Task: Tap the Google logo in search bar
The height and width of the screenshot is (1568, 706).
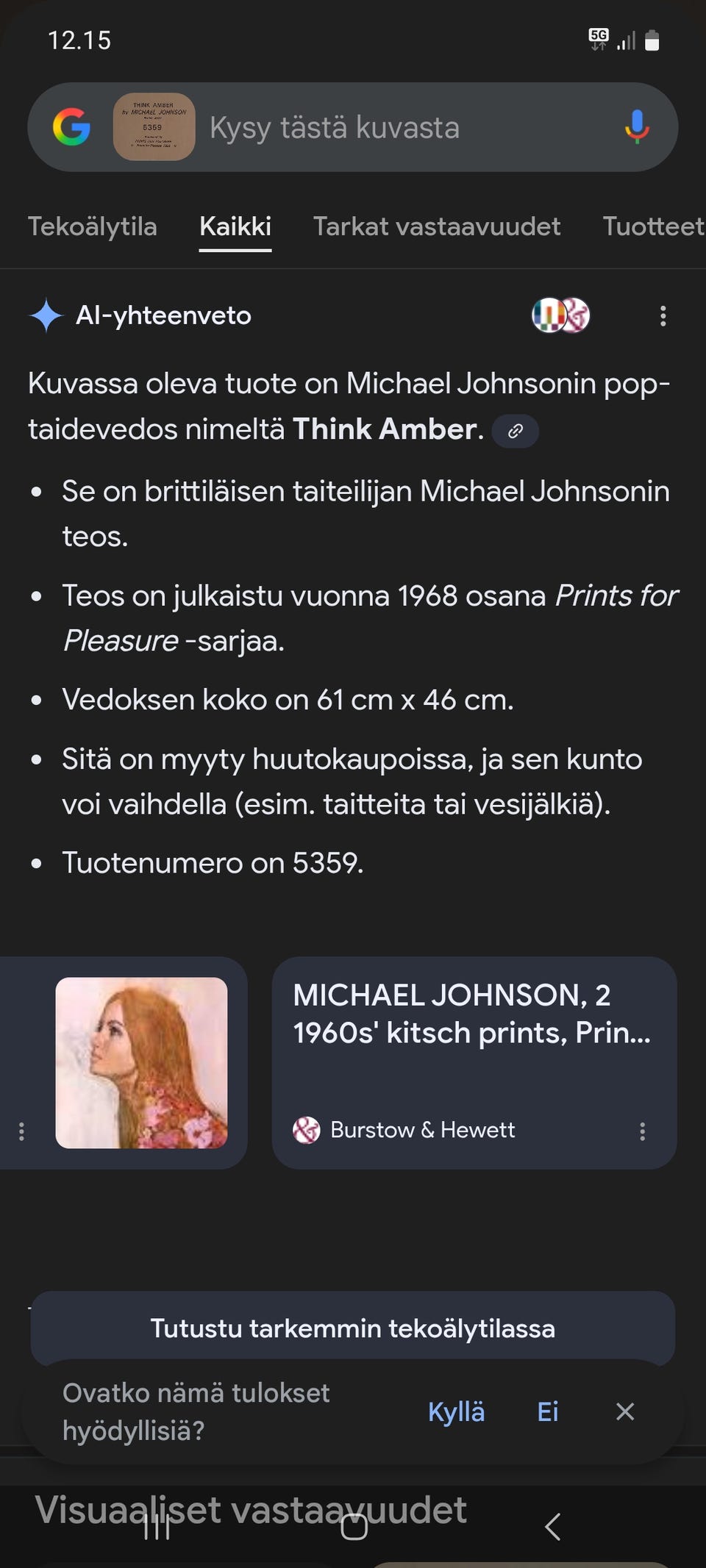Action: coord(71,126)
